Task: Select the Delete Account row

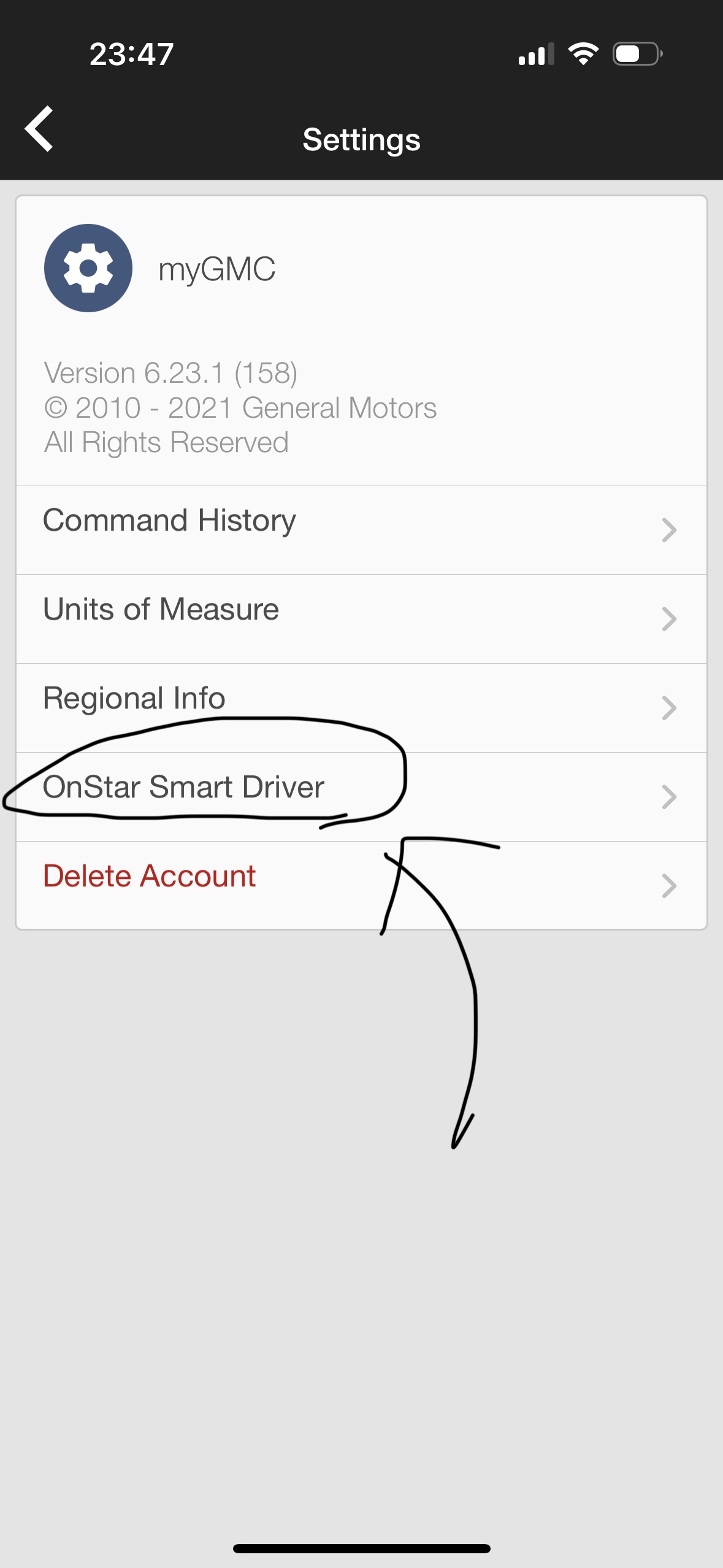Action: coord(361,884)
